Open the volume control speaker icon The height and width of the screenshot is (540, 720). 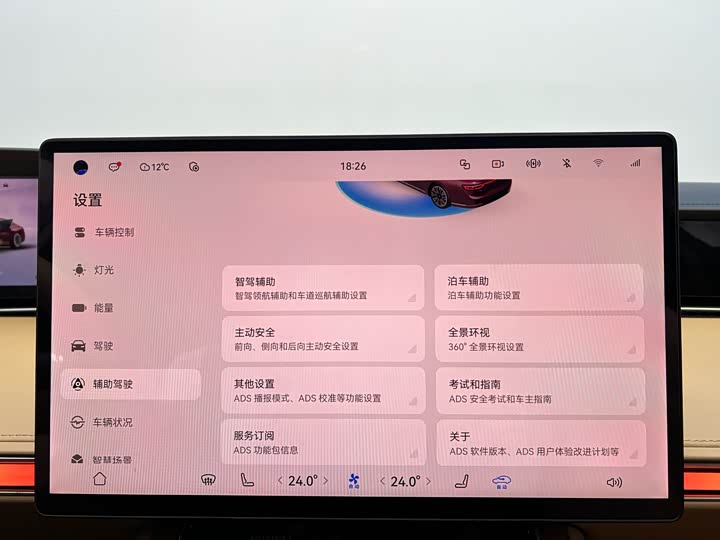(x=614, y=482)
